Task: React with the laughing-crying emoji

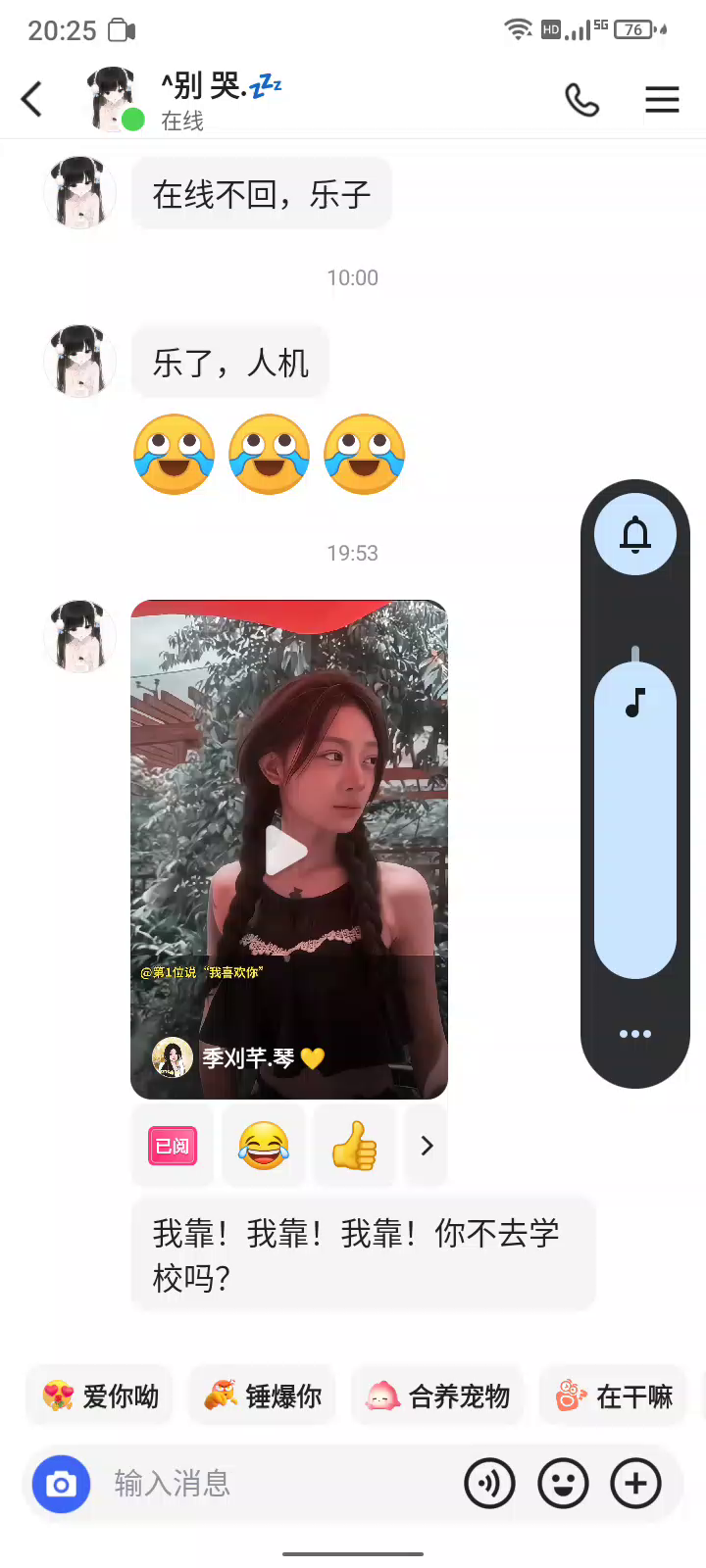Action: point(264,1146)
